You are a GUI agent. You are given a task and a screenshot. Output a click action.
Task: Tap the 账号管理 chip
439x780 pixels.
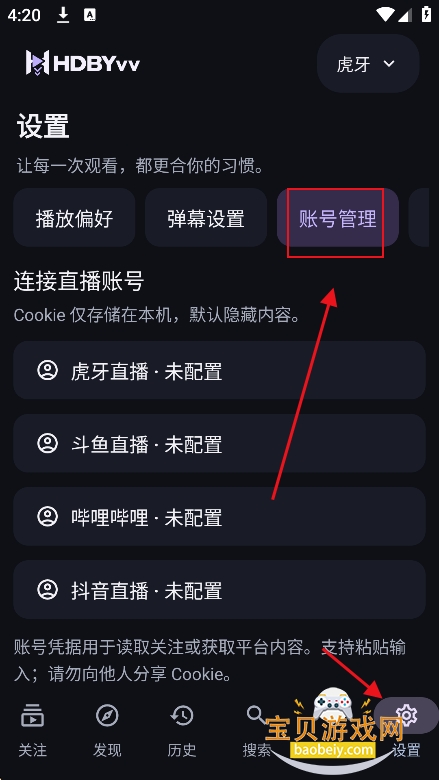[338, 218]
